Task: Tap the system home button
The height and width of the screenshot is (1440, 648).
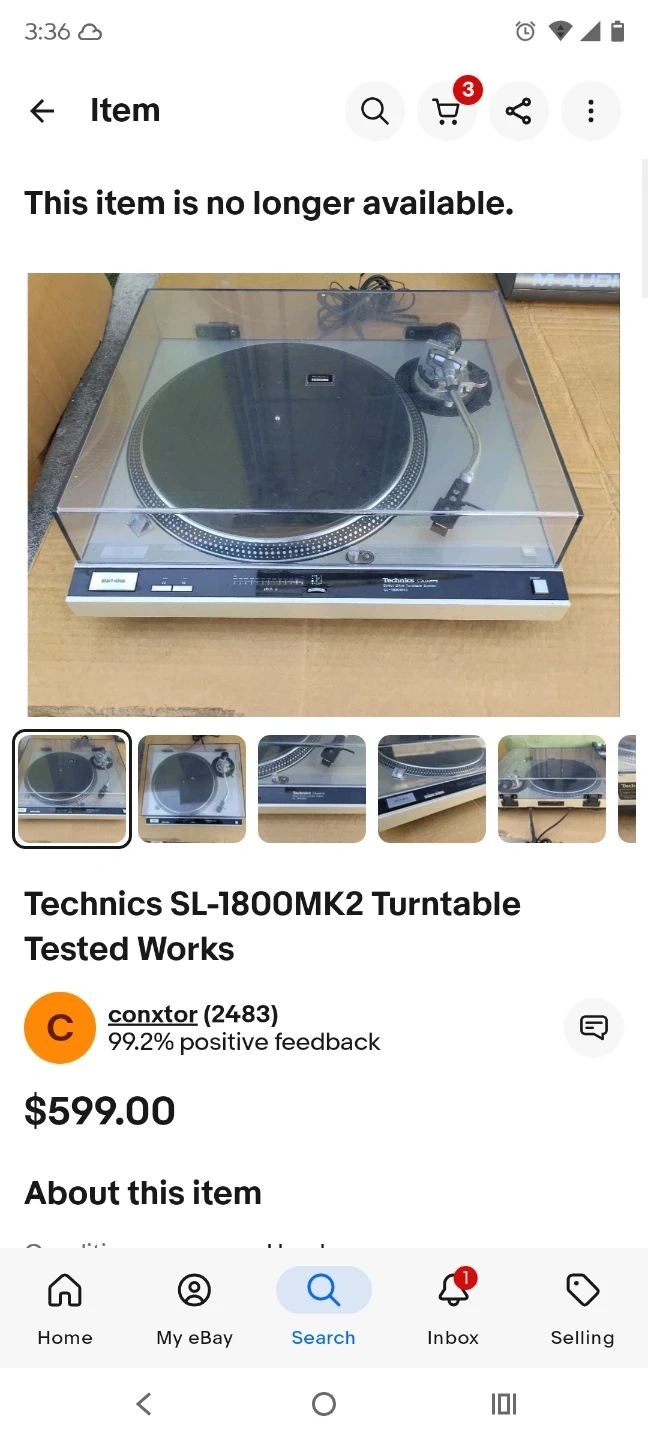Action: coord(323,1404)
